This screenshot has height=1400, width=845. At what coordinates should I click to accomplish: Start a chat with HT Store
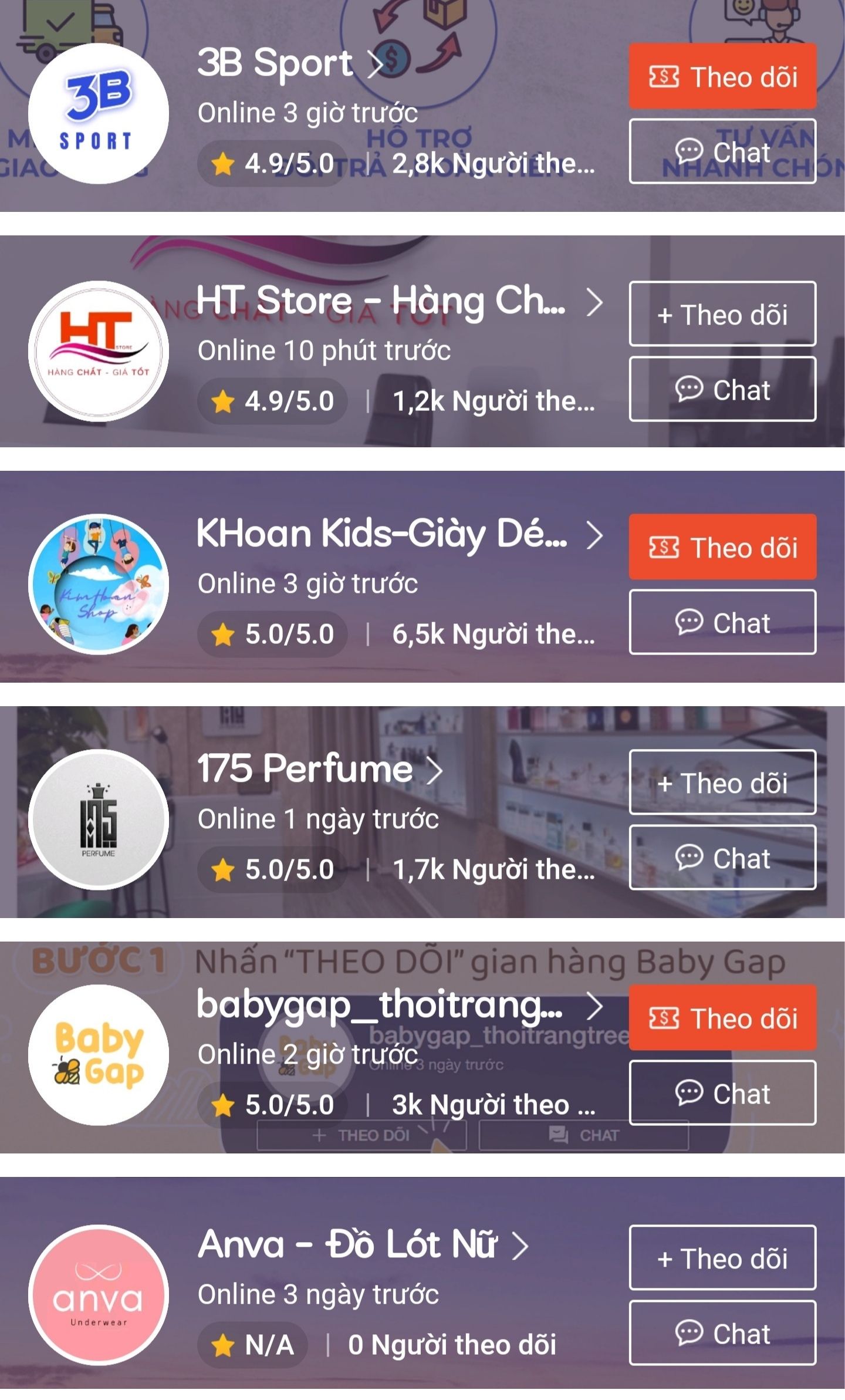click(722, 389)
